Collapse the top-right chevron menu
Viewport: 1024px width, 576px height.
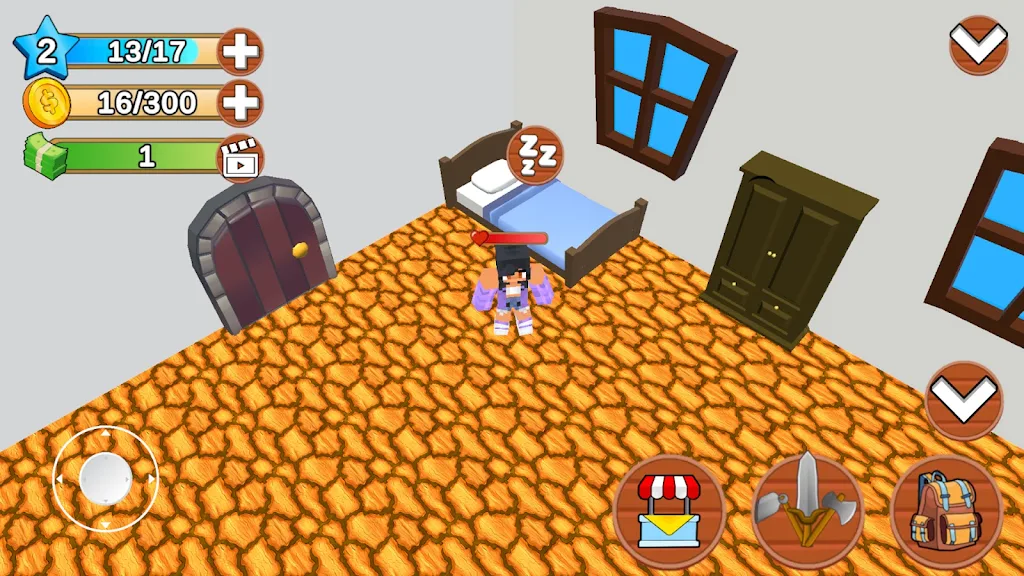(x=978, y=44)
